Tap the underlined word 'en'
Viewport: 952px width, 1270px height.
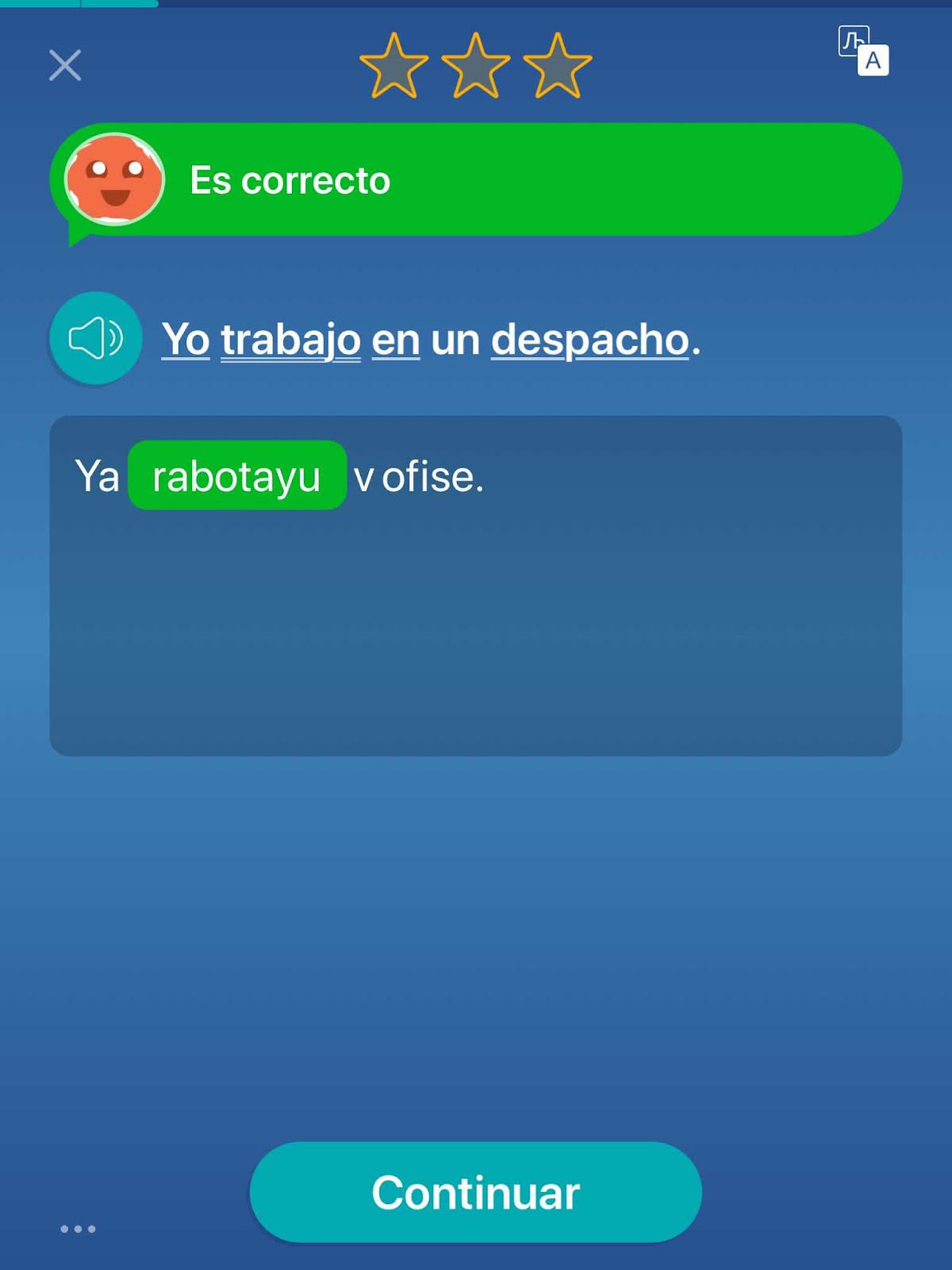[395, 340]
